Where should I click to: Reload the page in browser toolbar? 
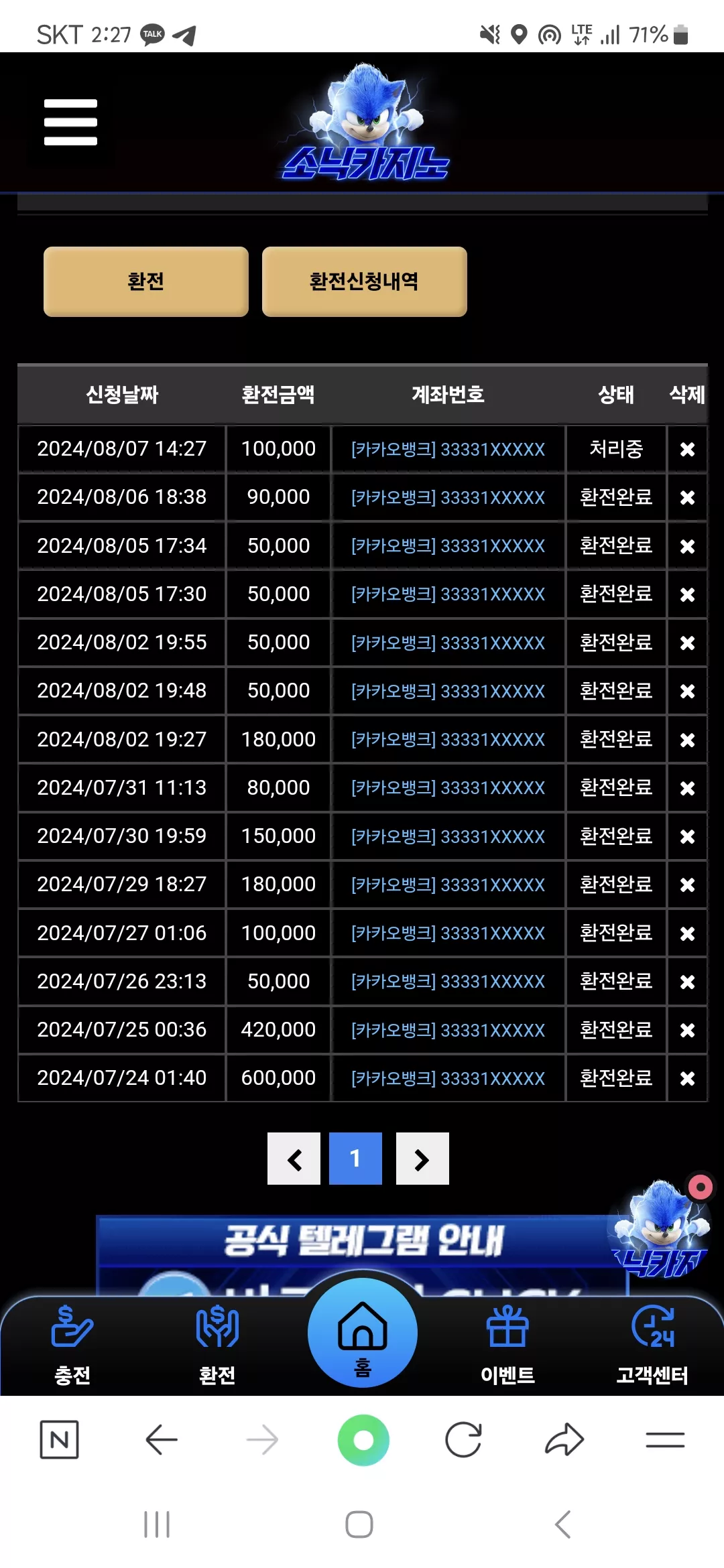click(463, 1439)
